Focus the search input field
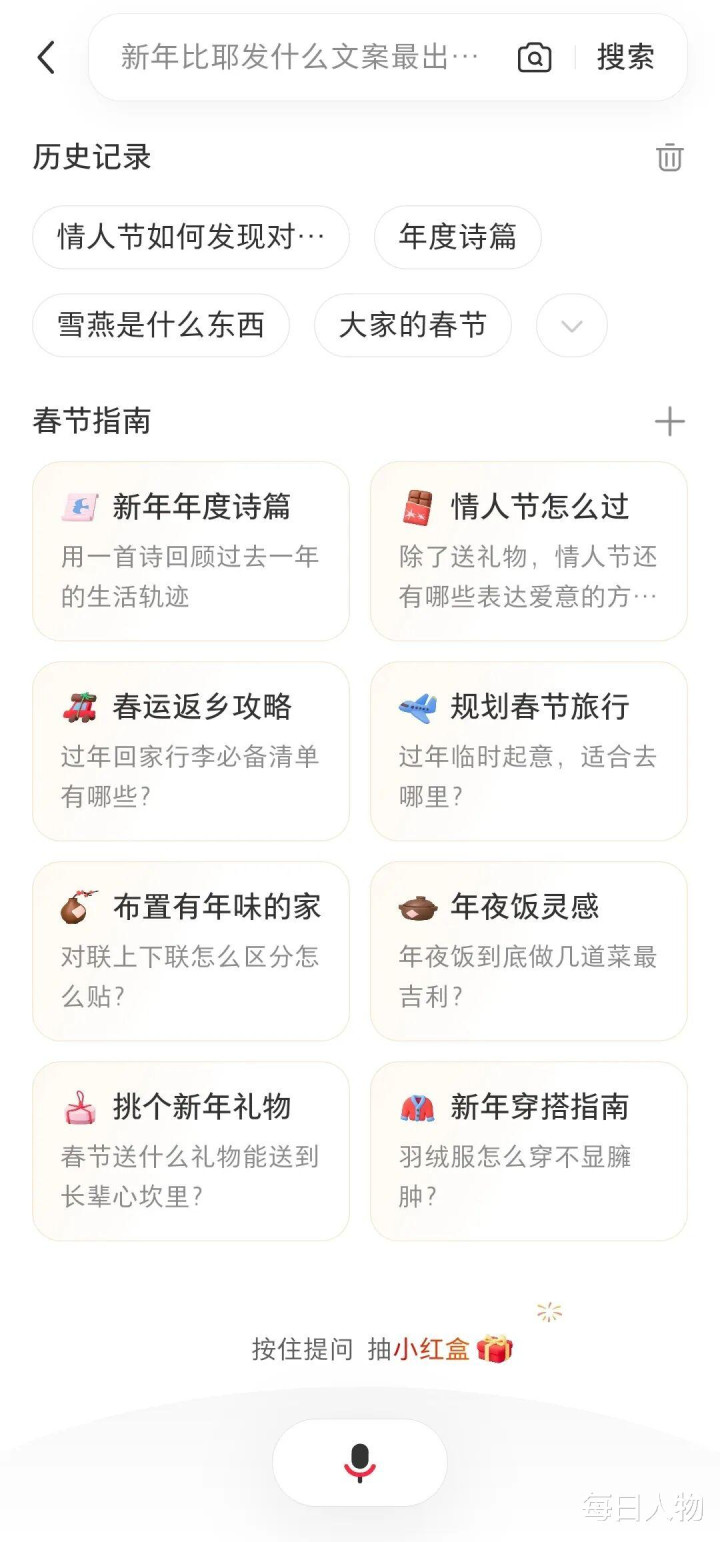 coord(300,57)
